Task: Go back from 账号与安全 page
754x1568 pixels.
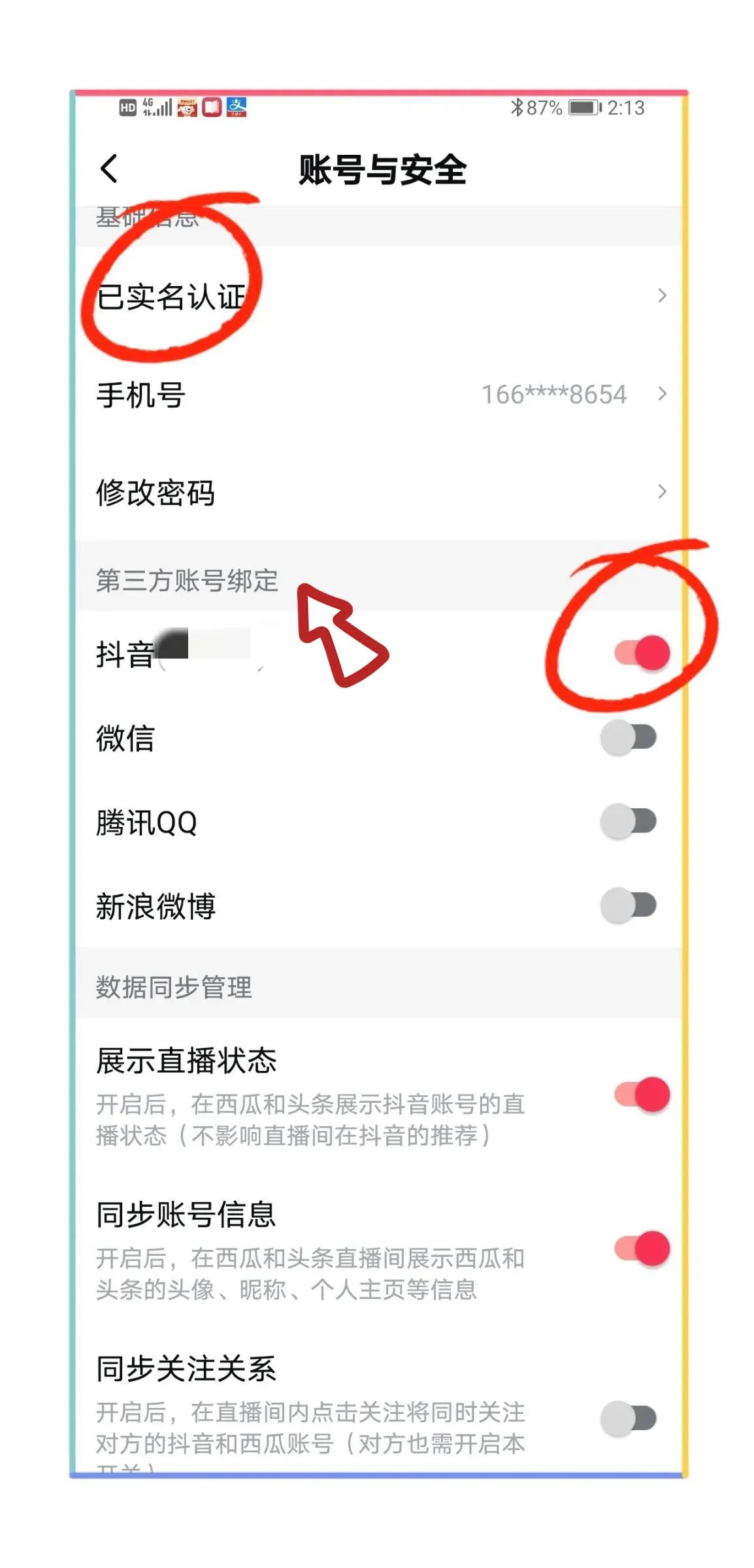Action: [x=109, y=169]
